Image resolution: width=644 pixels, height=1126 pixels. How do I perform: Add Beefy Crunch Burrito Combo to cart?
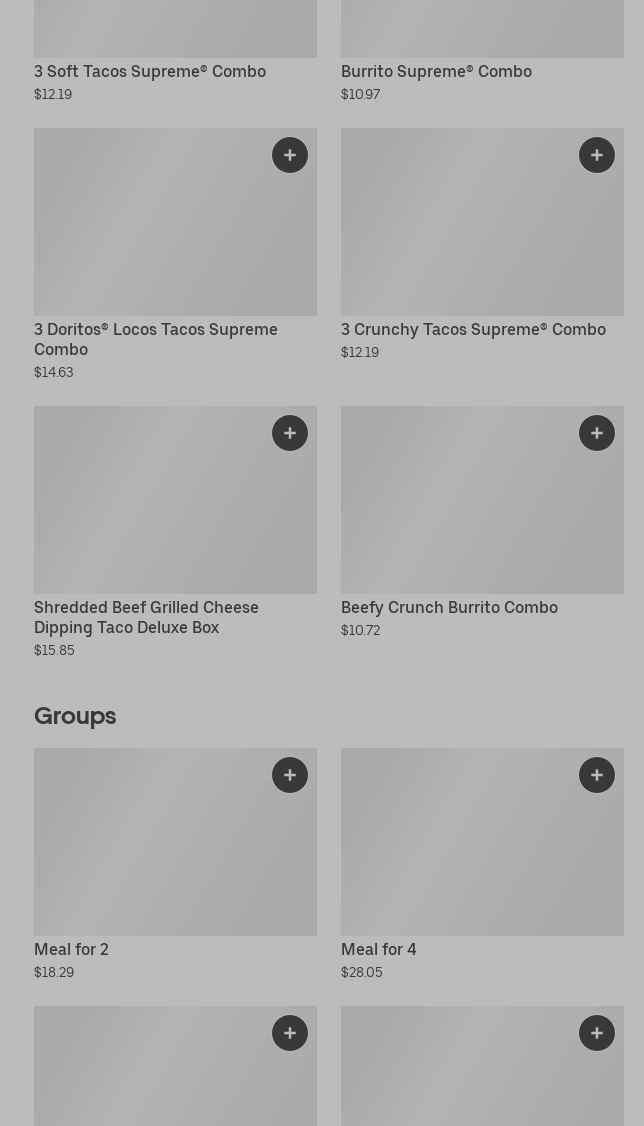click(597, 433)
